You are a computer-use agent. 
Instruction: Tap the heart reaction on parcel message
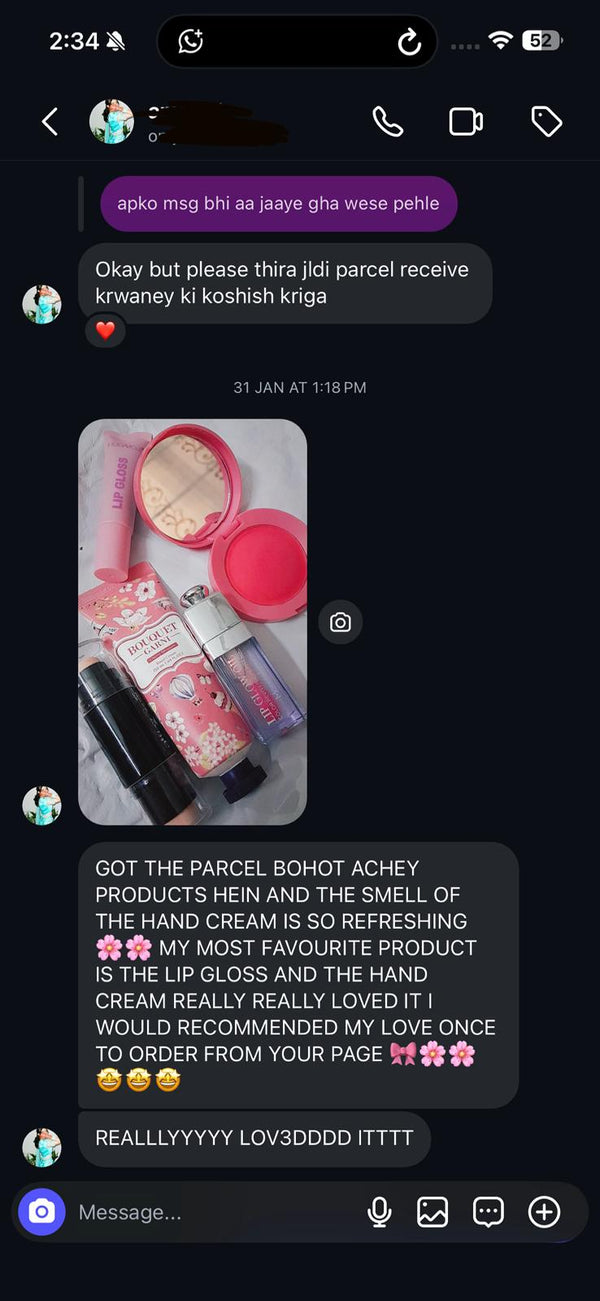(x=105, y=330)
